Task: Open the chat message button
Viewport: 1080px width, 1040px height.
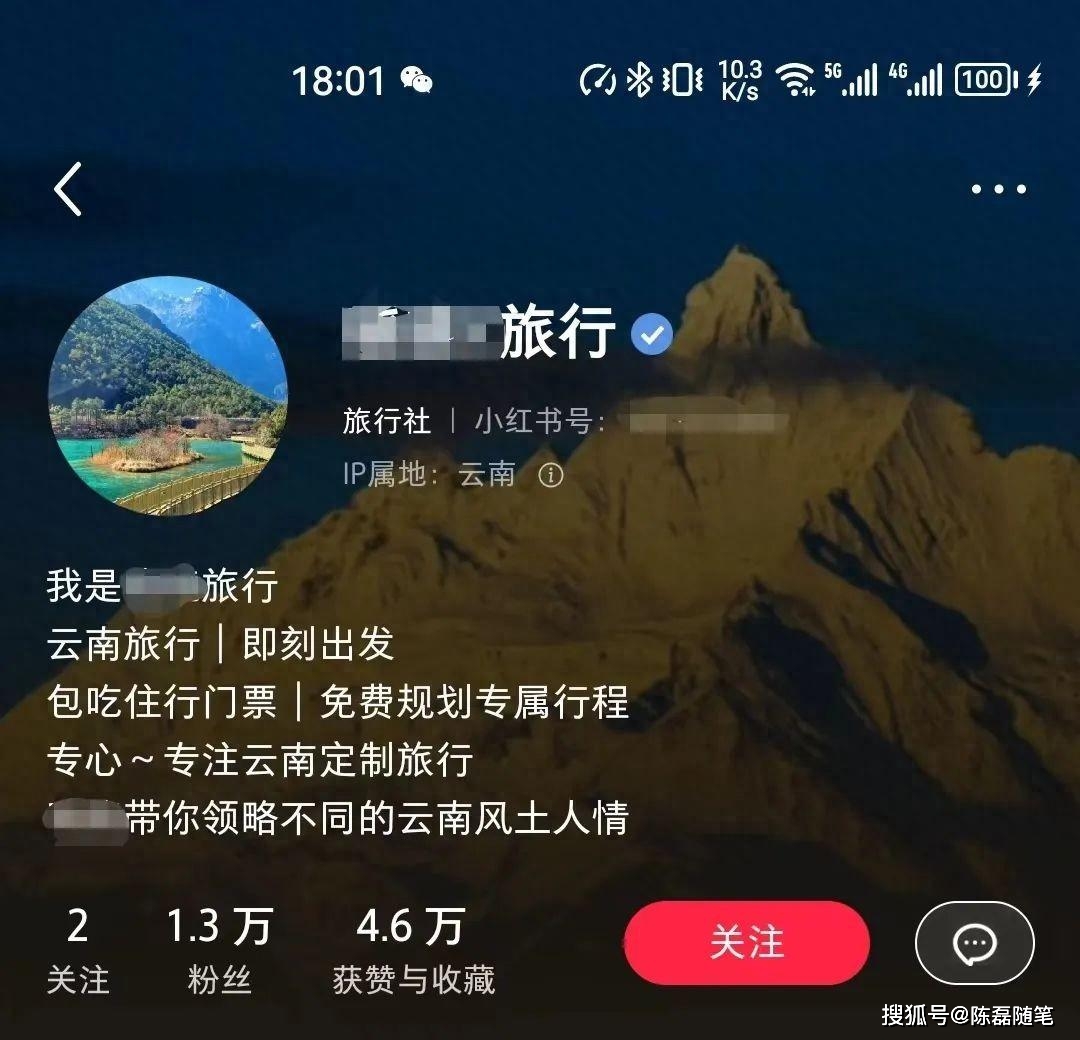Action: (974, 942)
